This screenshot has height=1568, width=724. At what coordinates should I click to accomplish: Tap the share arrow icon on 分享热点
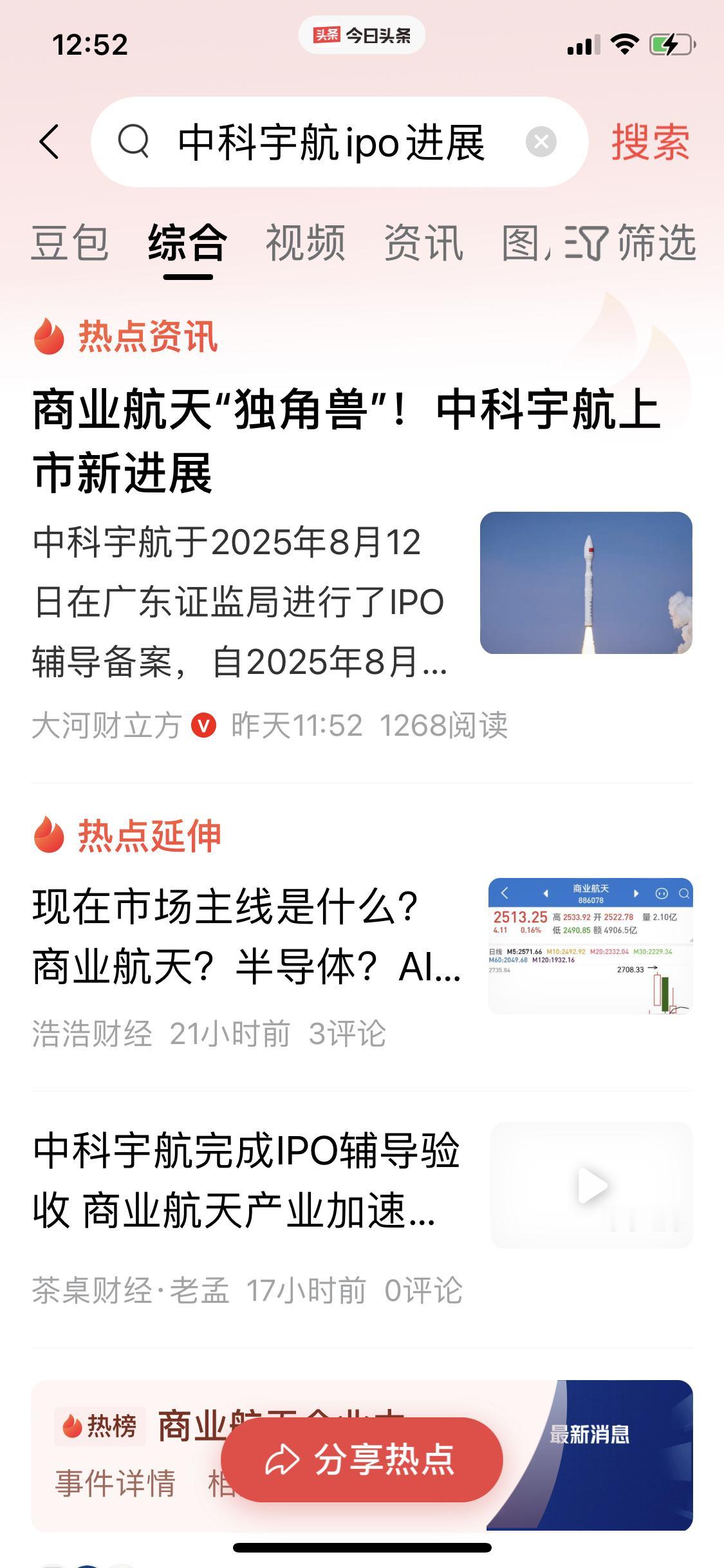pyautogui.click(x=282, y=1459)
